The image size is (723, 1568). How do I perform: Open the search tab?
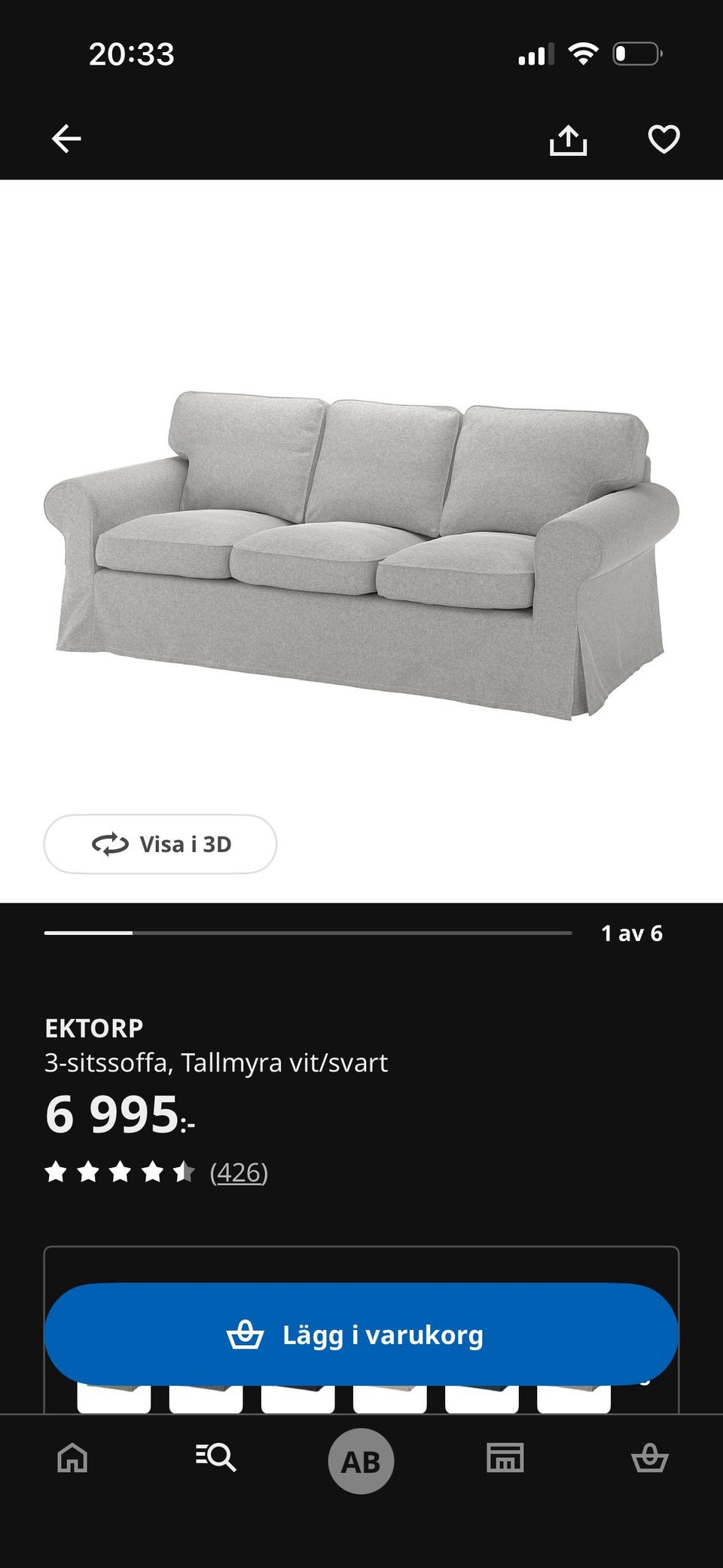pyautogui.click(x=216, y=1459)
